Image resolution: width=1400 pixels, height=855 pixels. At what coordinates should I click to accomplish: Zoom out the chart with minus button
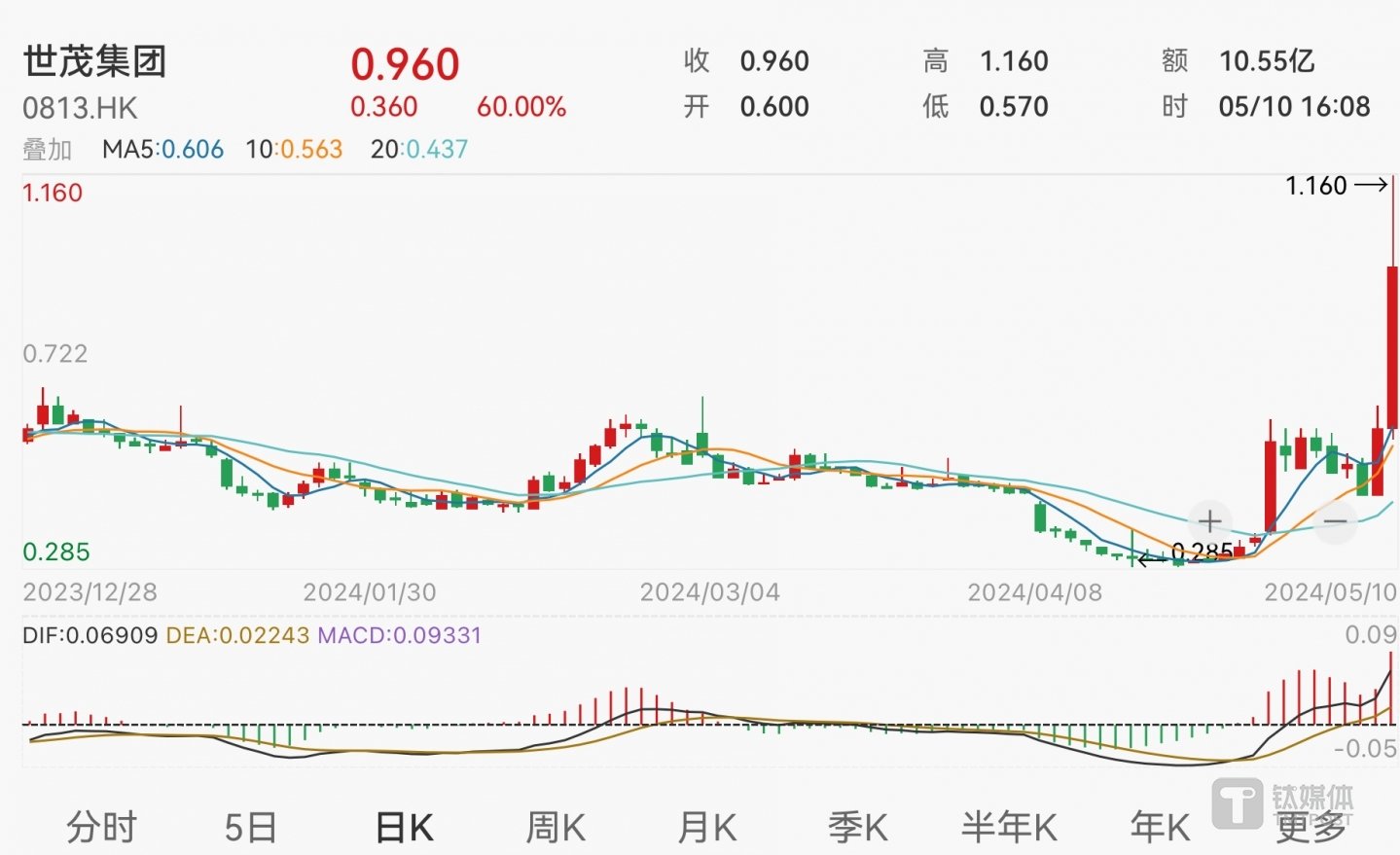[x=1335, y=522]
